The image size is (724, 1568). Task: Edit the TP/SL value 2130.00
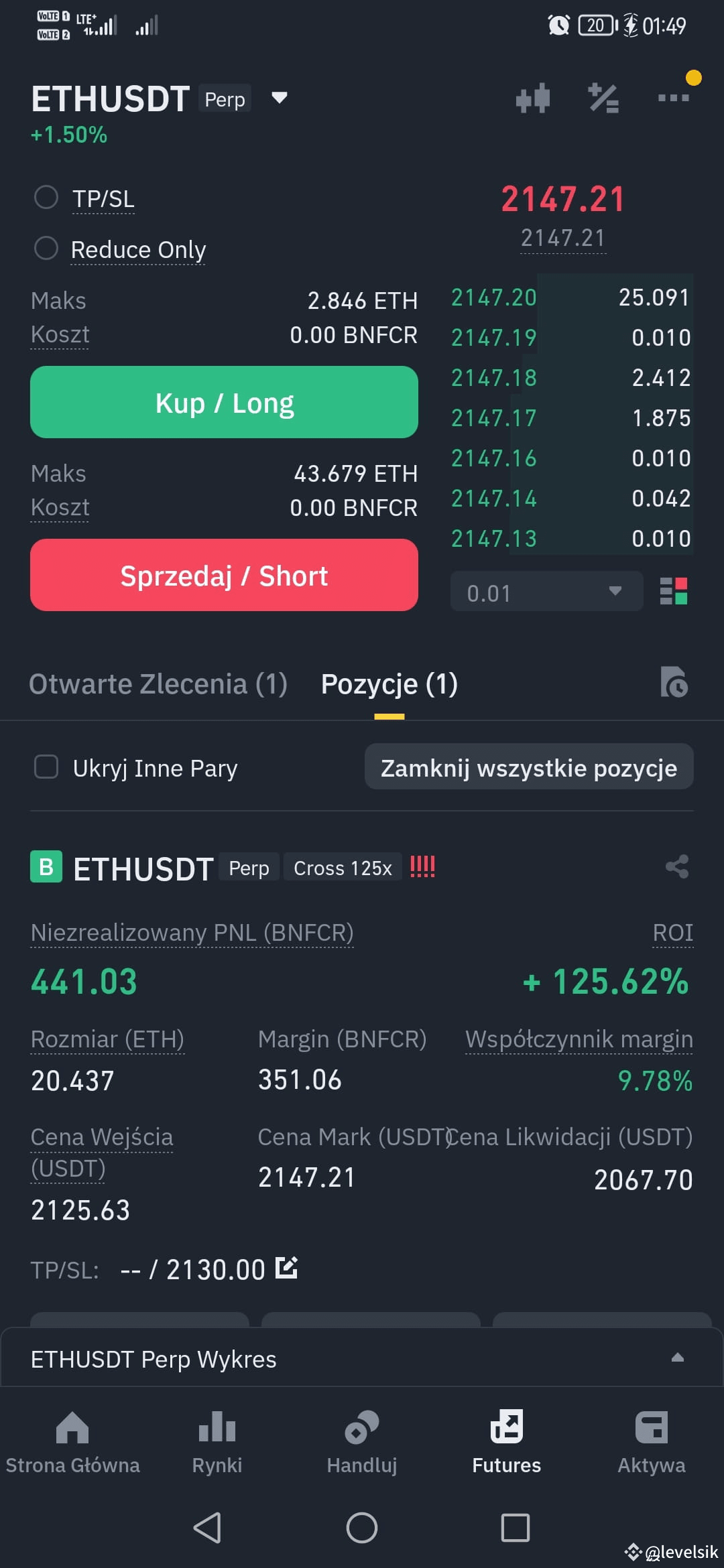[x=287, y=1266]
